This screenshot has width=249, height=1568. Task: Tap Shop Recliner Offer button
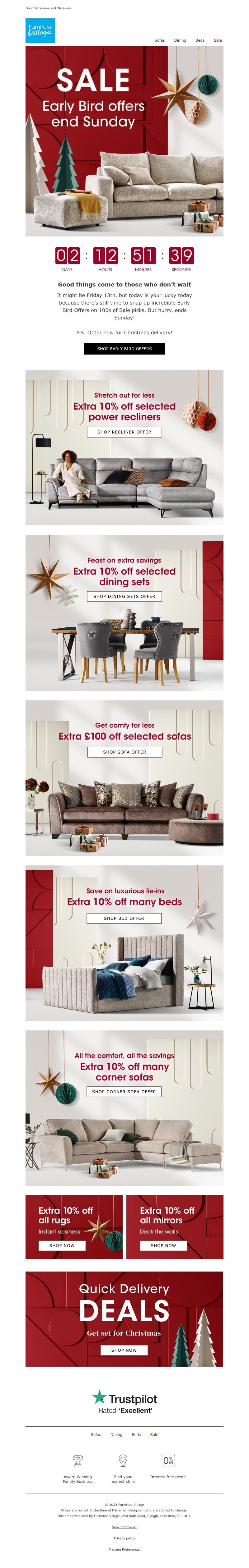(x=124, y=432)
